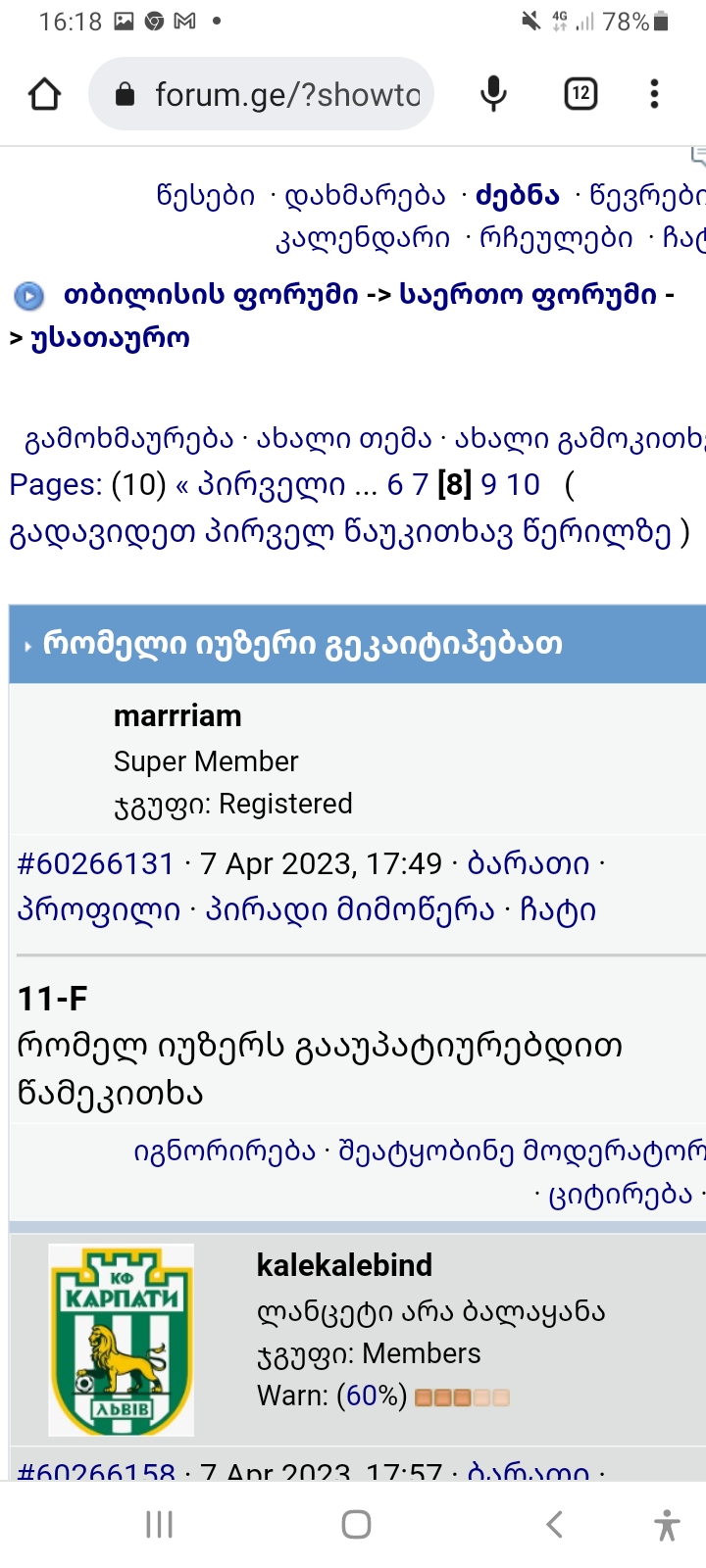Viewport: 706px width, 1568px height.
Task: Go to თბილისის ფორუმი breadcrumb
Action: point(211,294)
